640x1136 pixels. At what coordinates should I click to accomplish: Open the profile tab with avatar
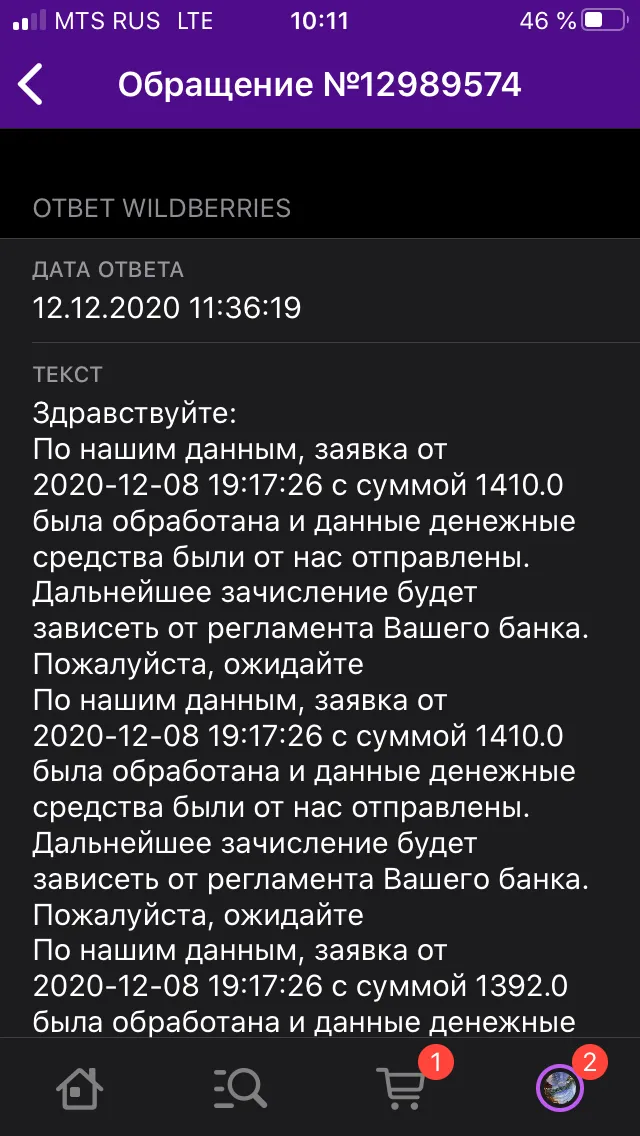click(560, 1089)
